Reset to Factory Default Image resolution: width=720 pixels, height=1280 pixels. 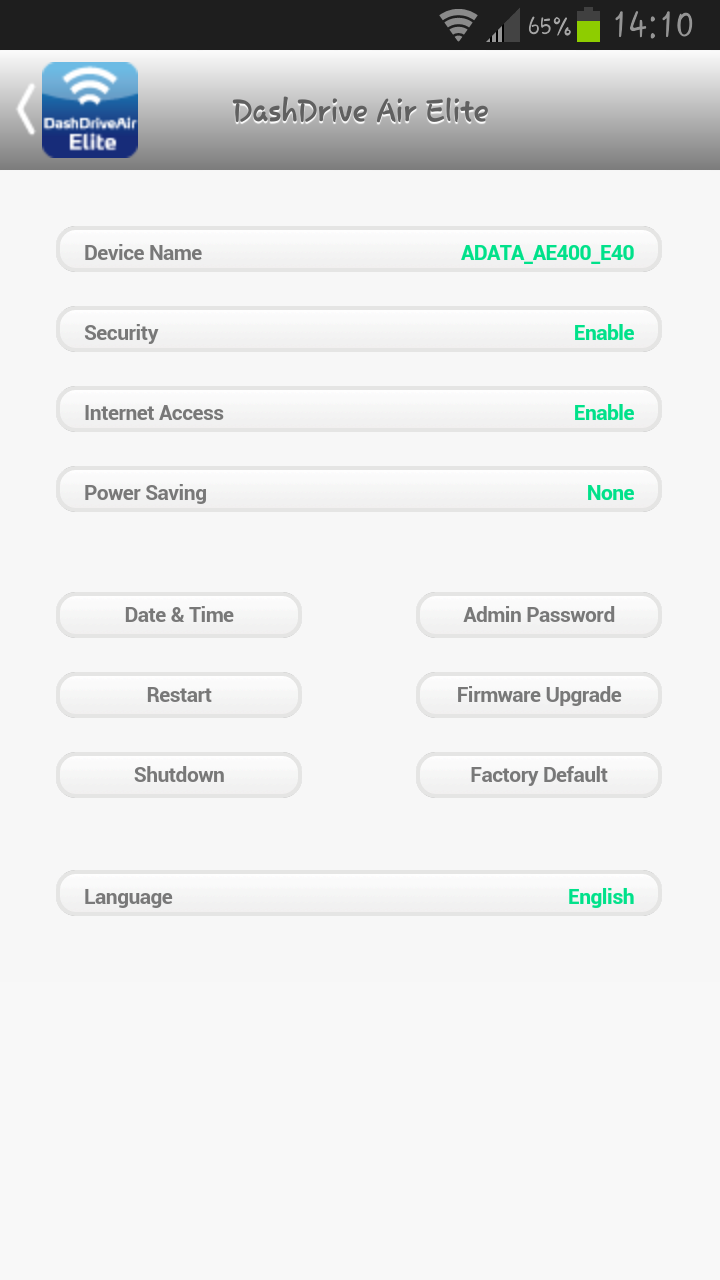[x=539, y=775]
